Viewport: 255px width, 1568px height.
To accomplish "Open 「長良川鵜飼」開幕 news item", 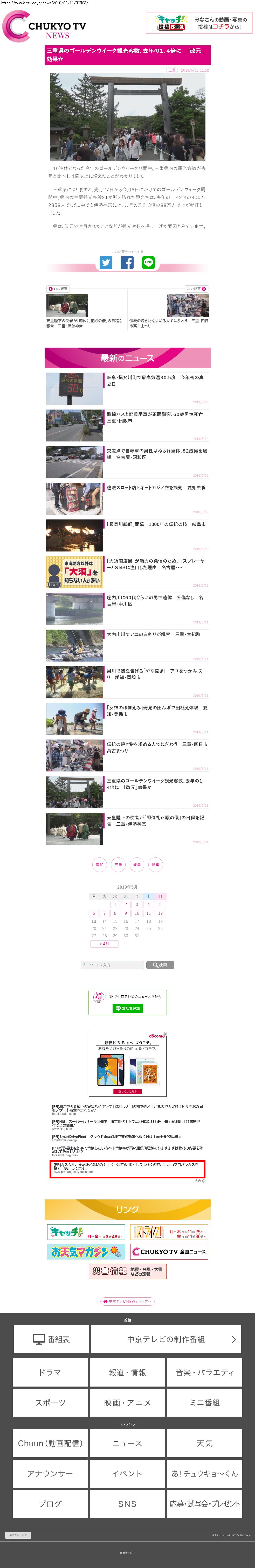I will tap(156, 524).
